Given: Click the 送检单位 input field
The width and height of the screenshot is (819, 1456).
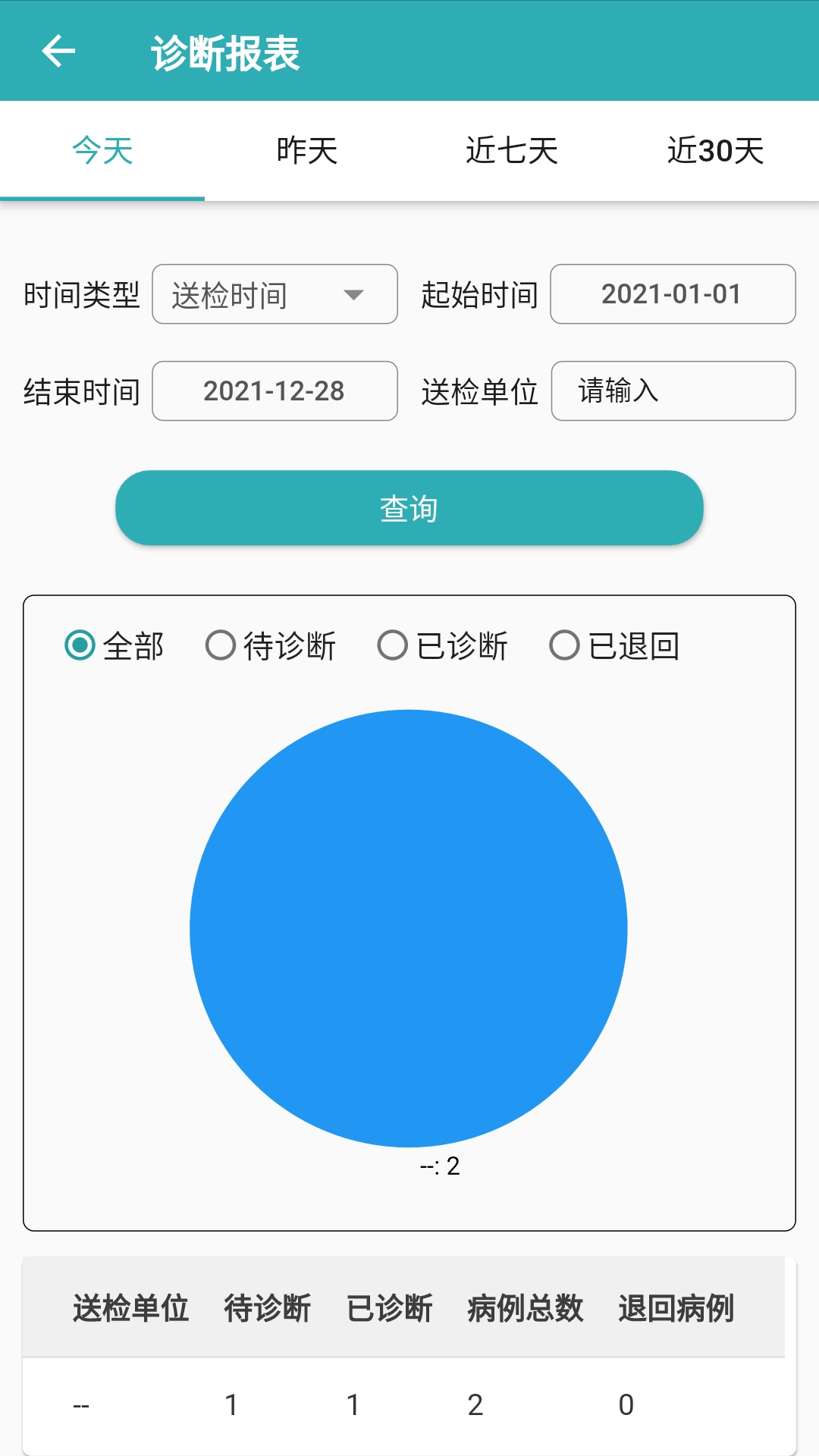Looking at the screenshot, I should [673, 391].
